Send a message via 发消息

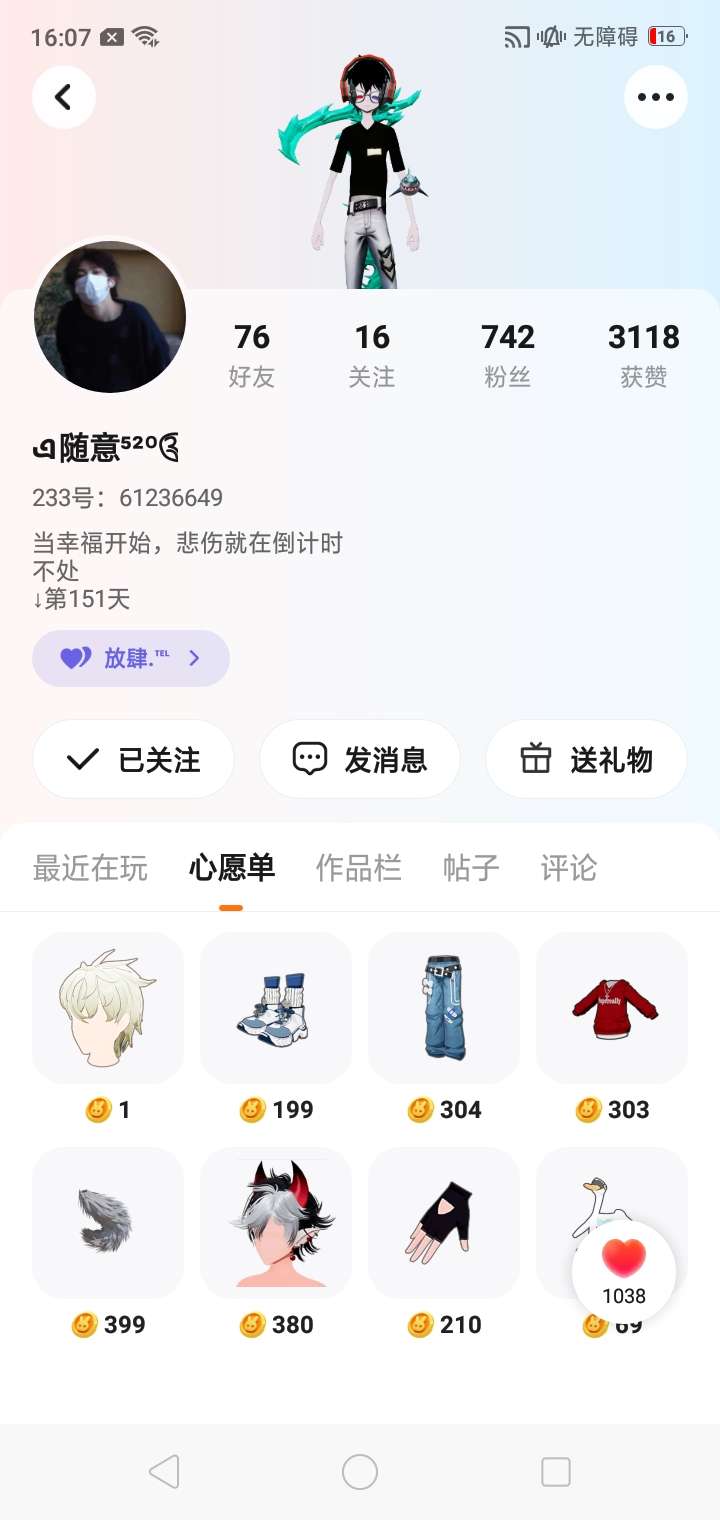[x=360, y=760]
